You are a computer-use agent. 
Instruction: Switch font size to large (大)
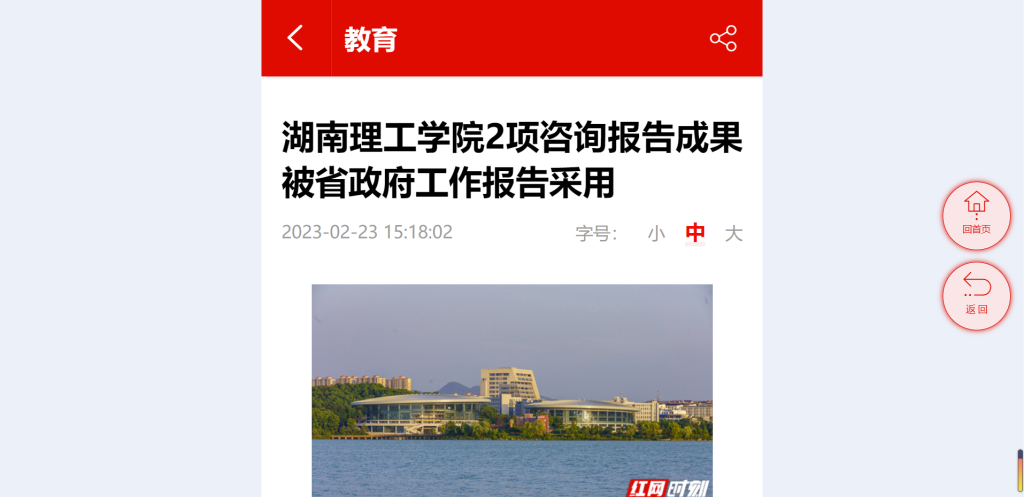tap(734, 234)
